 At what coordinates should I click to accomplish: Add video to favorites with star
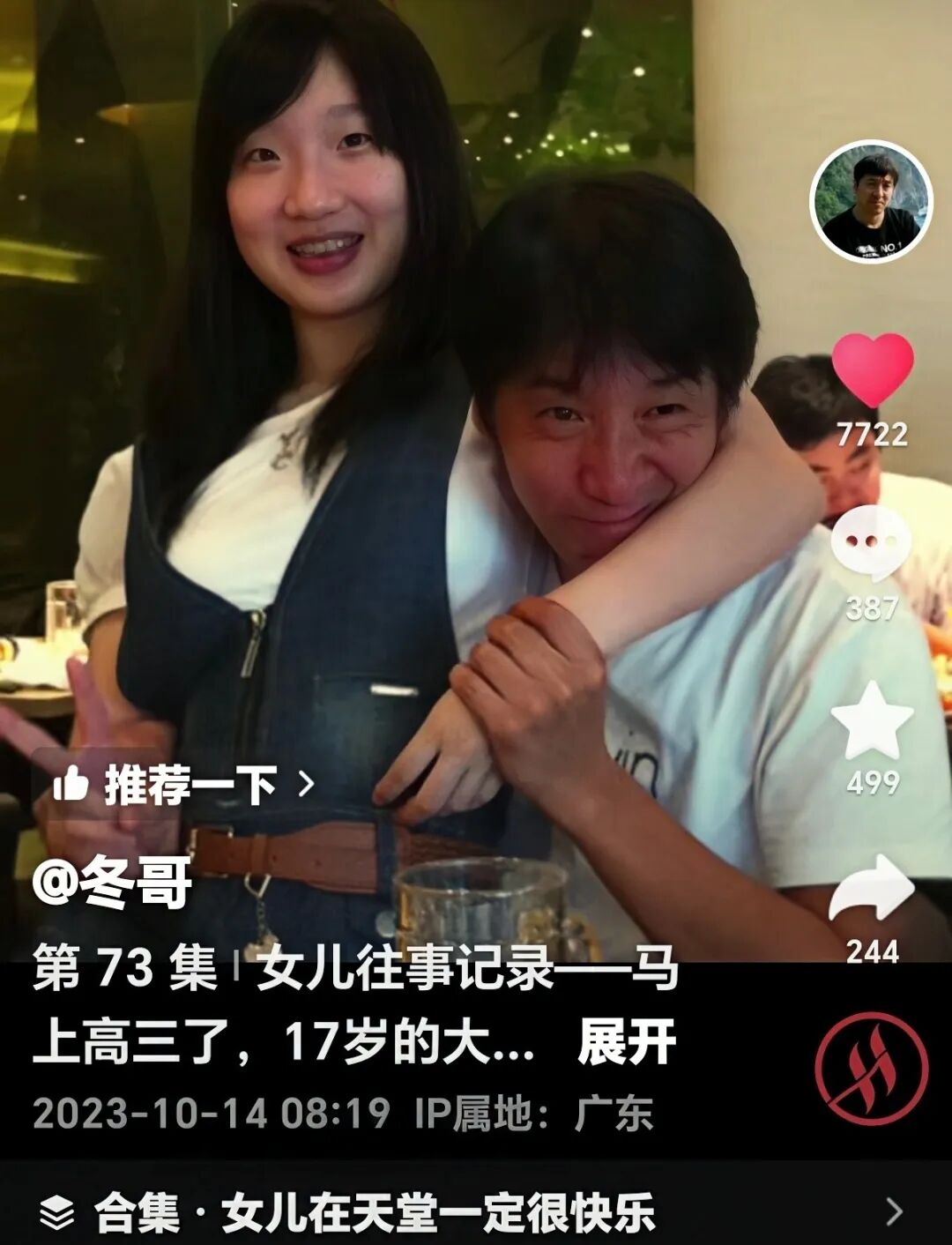pyautogui.click(x=872, y=721)
